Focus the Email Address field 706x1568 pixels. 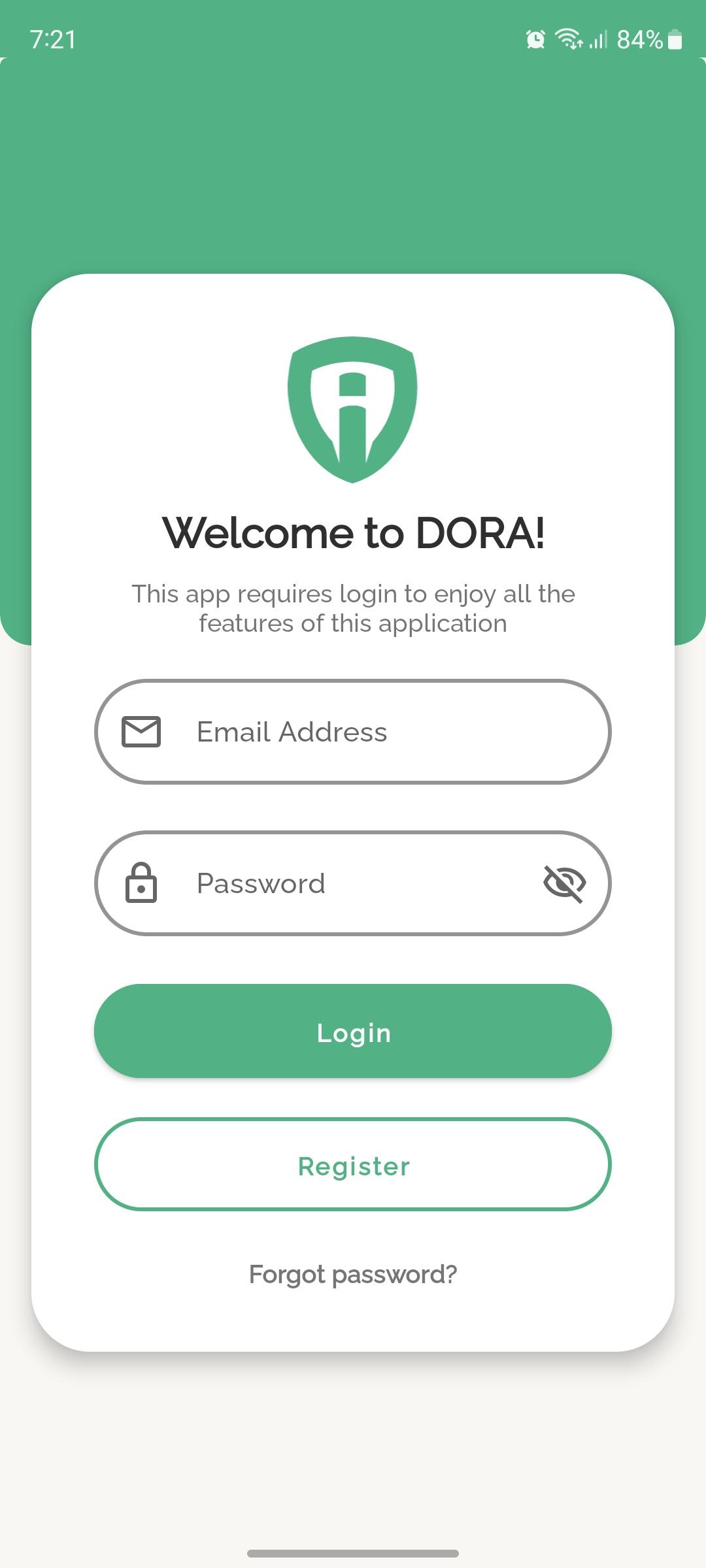[353, 732]
